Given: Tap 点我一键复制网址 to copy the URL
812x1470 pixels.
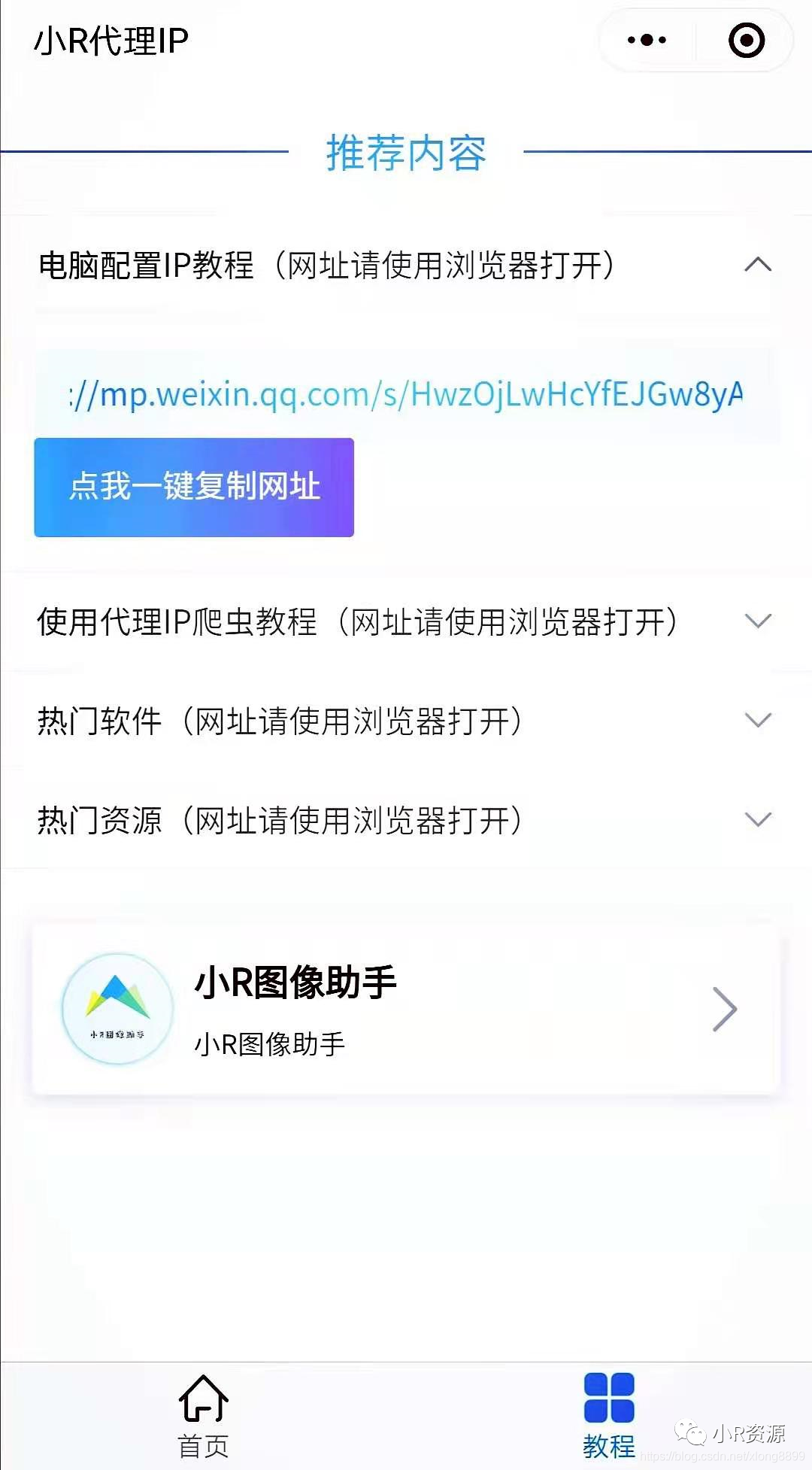Looking at the screenshot, I should (x=194, y=487).
